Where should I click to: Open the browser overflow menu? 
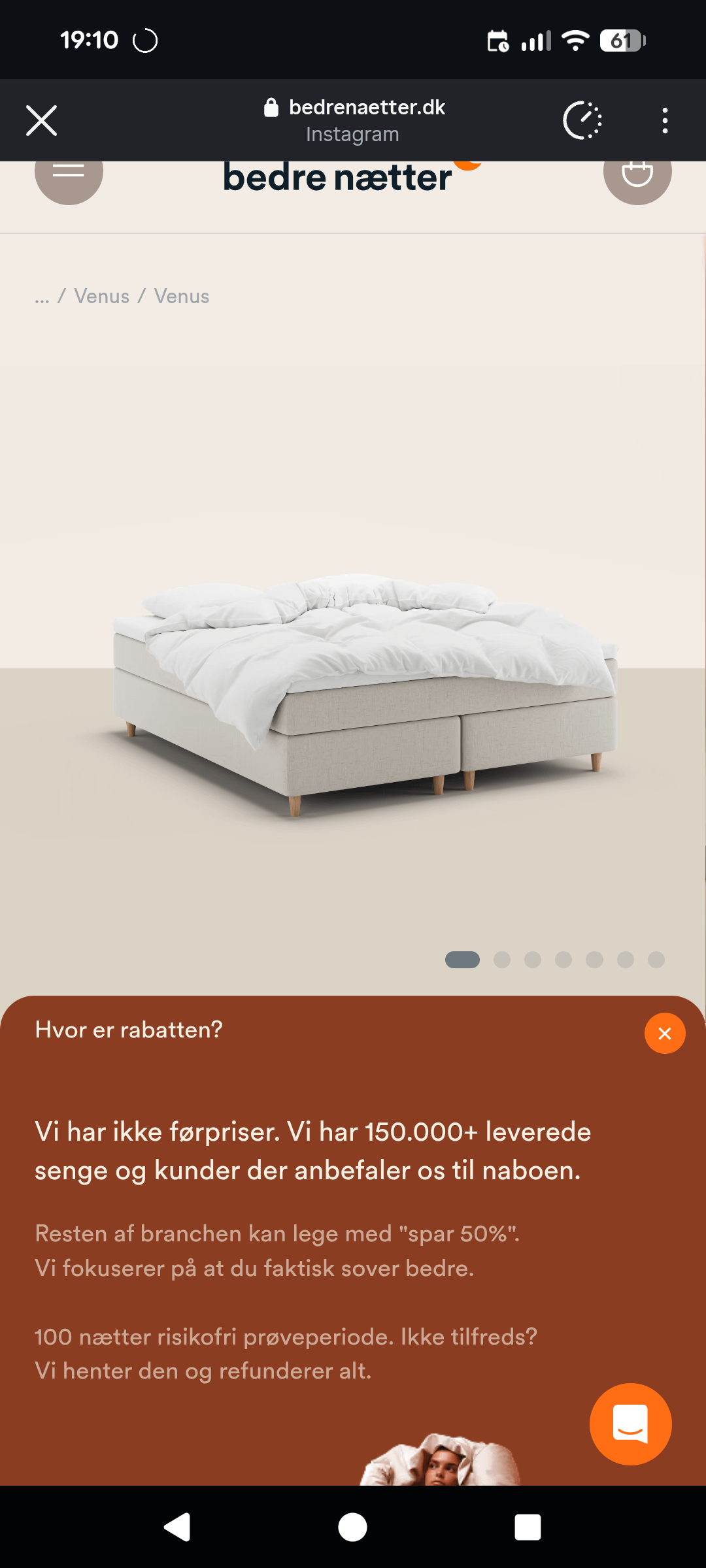665,121
